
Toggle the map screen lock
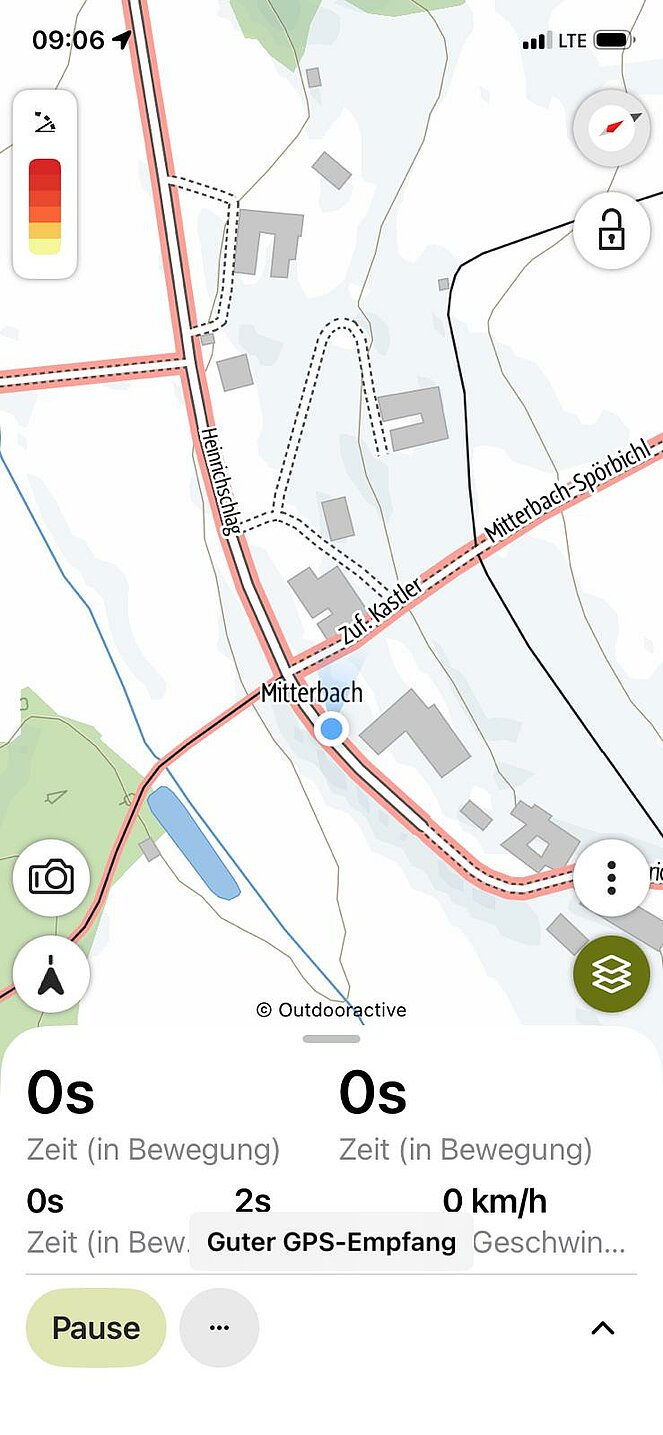click(x=611, y=231)
